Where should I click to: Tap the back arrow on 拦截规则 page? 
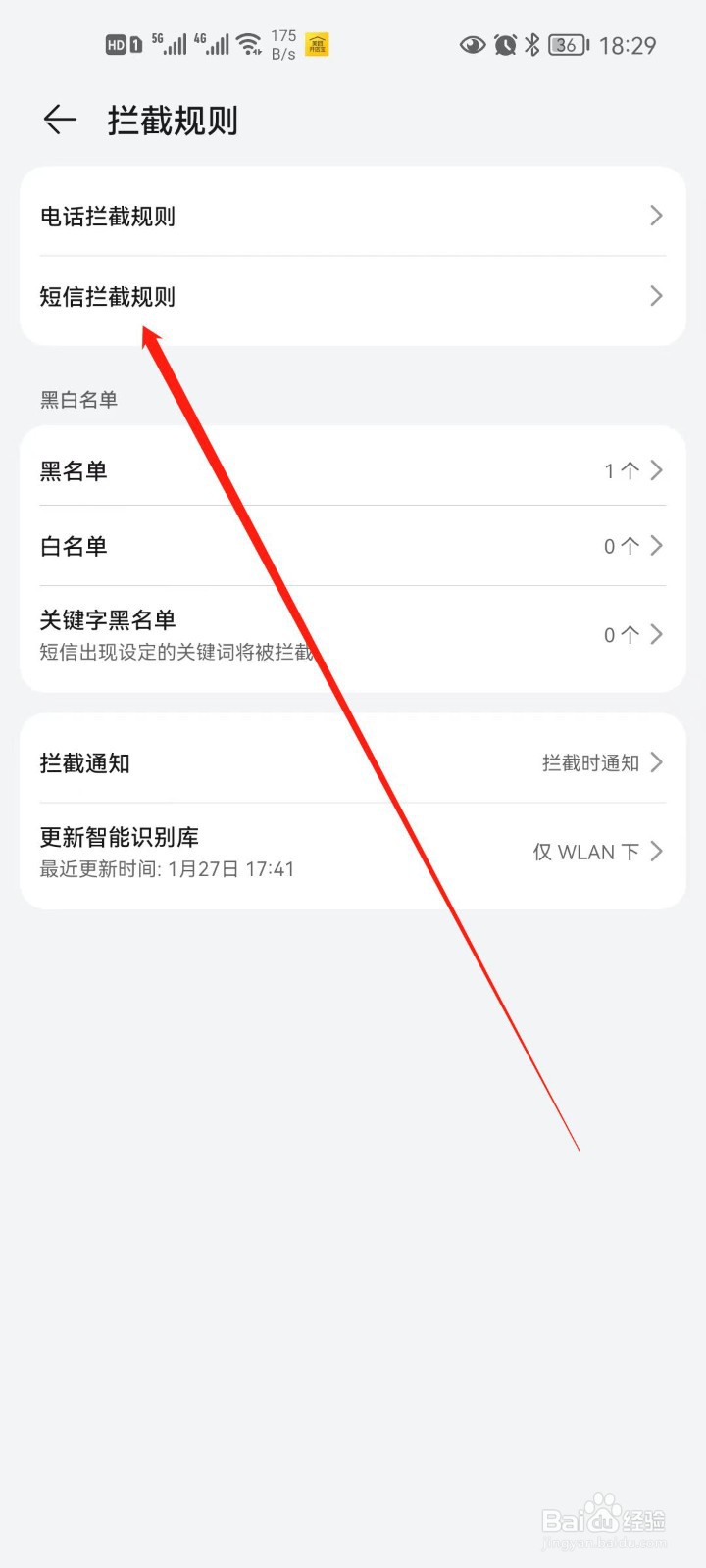point(59,120)
